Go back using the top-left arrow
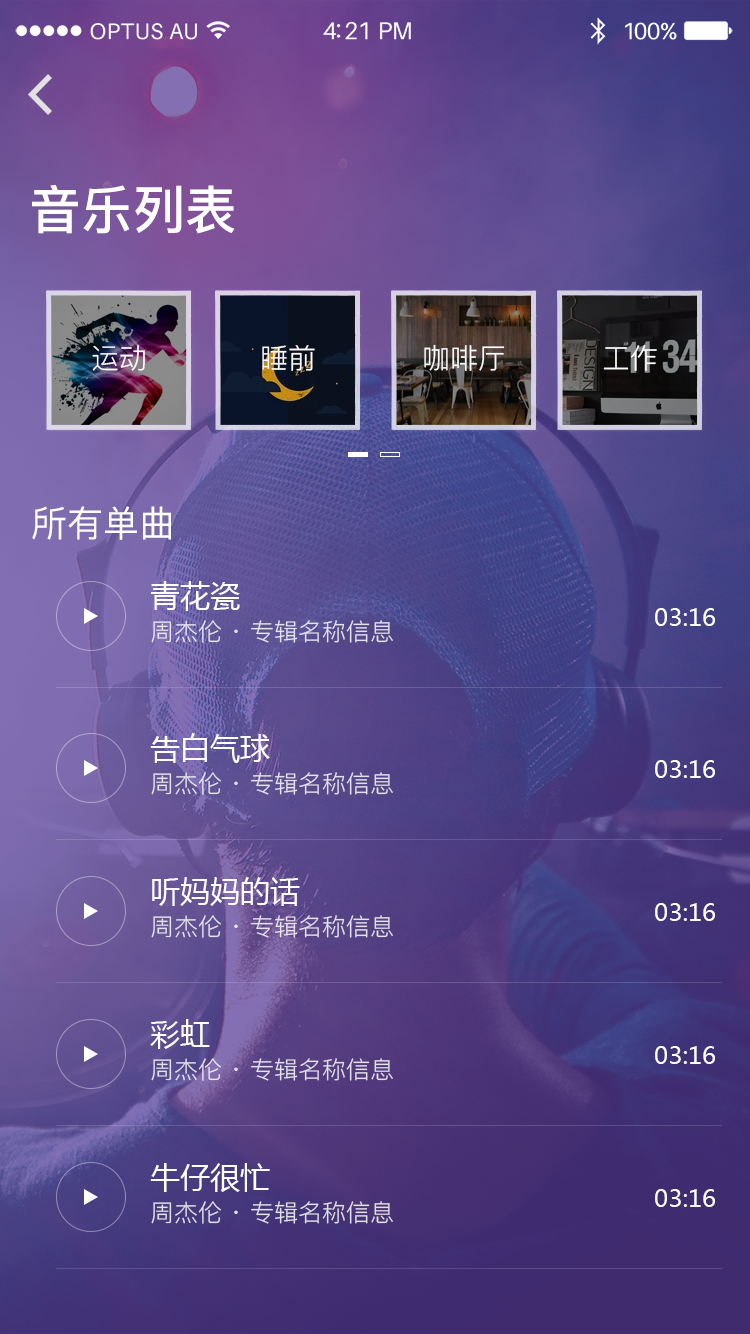The image size is (750, 1334). pyautogui.click(x=41, y=95)
